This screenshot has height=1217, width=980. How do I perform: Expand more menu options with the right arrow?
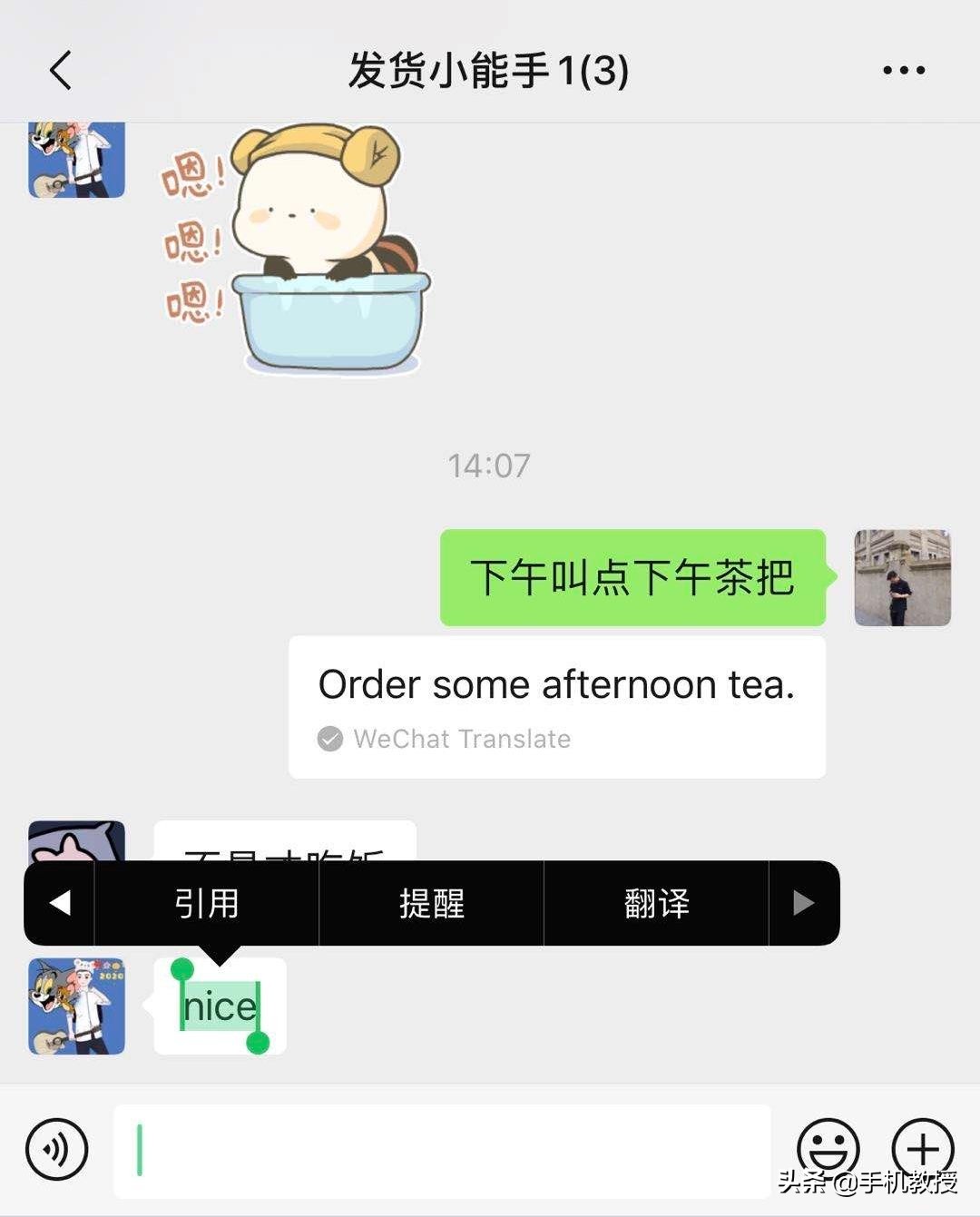pos(802,902)
